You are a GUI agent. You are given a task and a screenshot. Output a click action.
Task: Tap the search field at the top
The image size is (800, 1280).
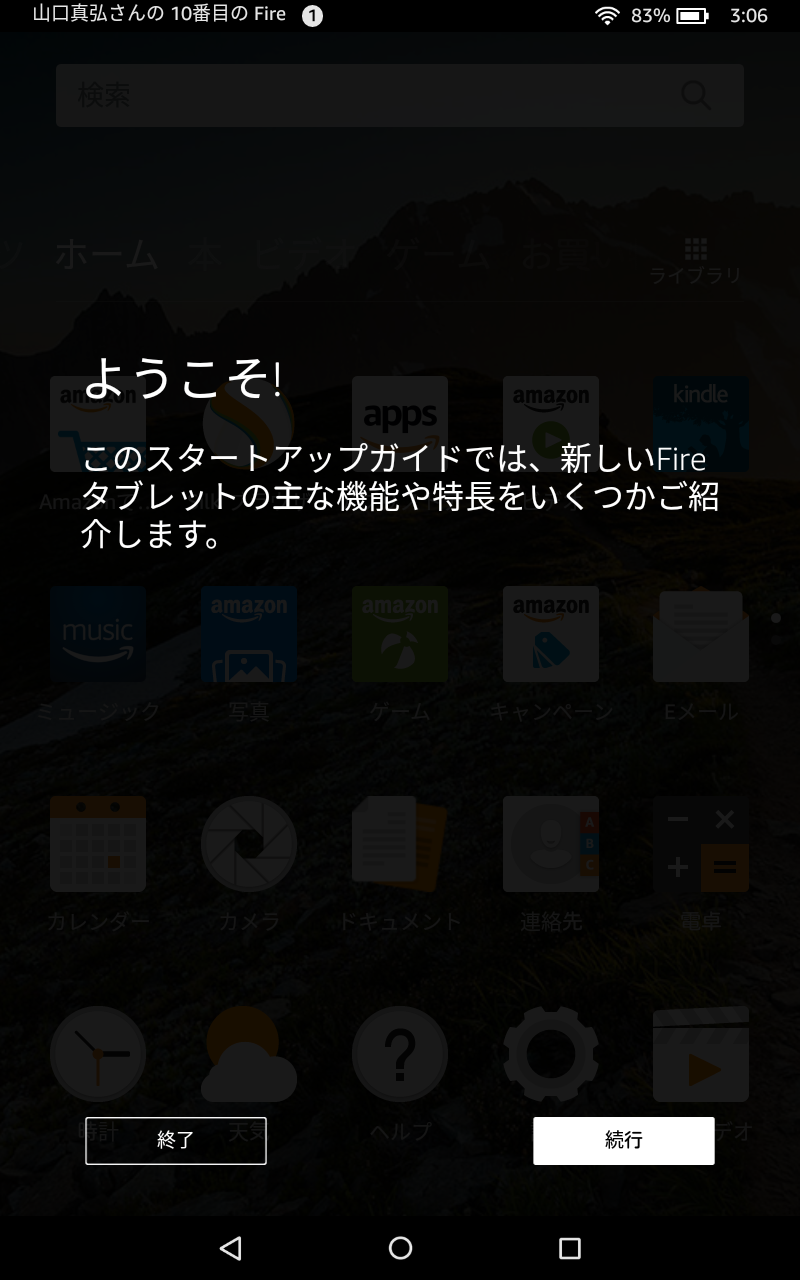400,95
